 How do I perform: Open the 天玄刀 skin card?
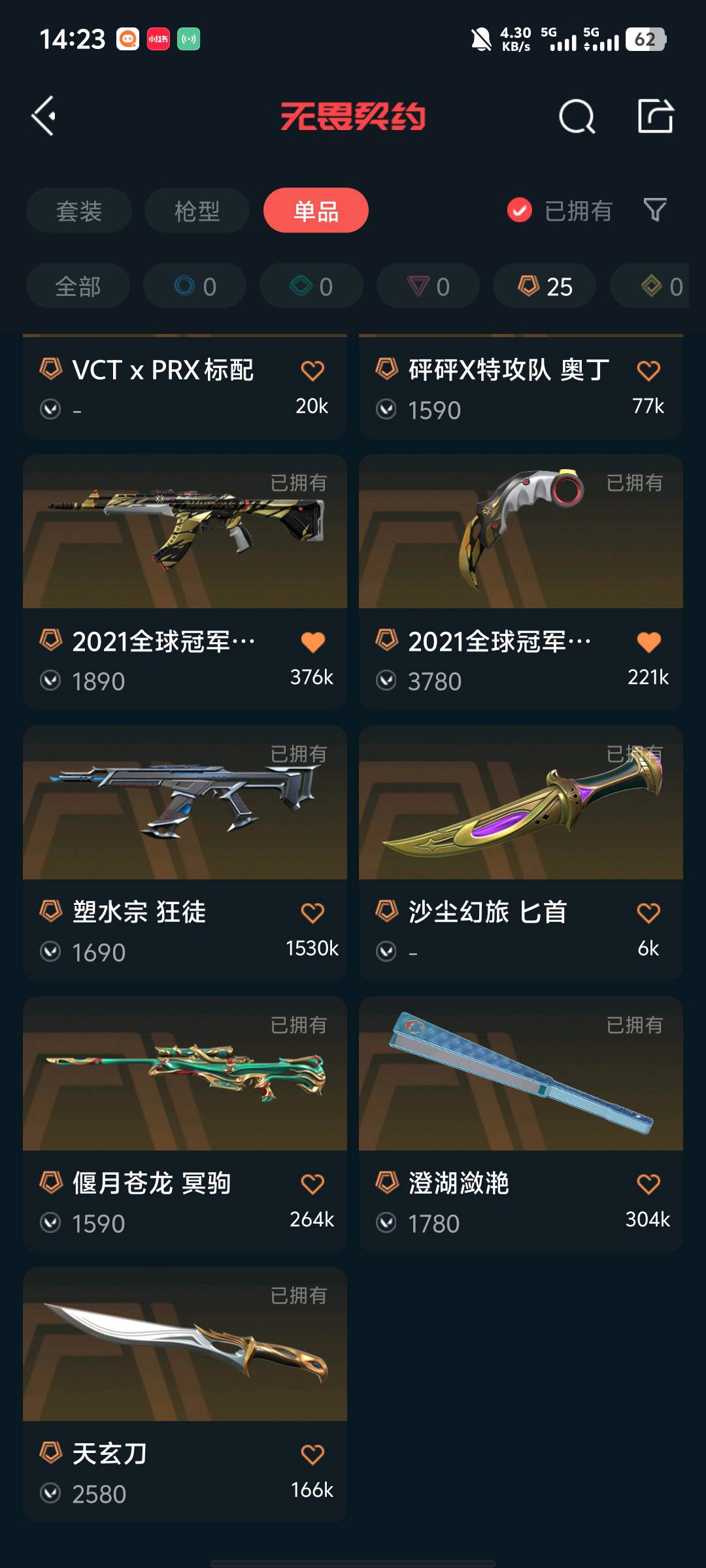[185, 1394]
